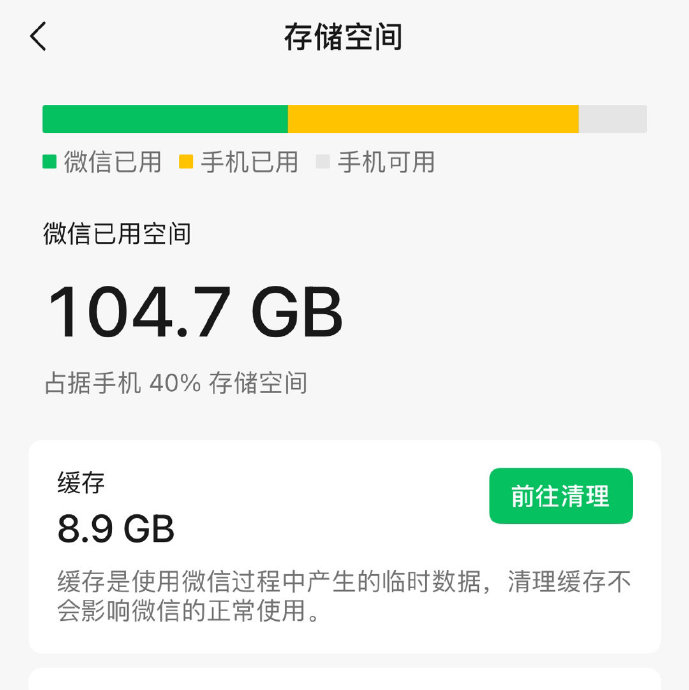Go back from the 存储空间 page
Viewport: 689px width, 690px height.
click(x=38, y=37)
